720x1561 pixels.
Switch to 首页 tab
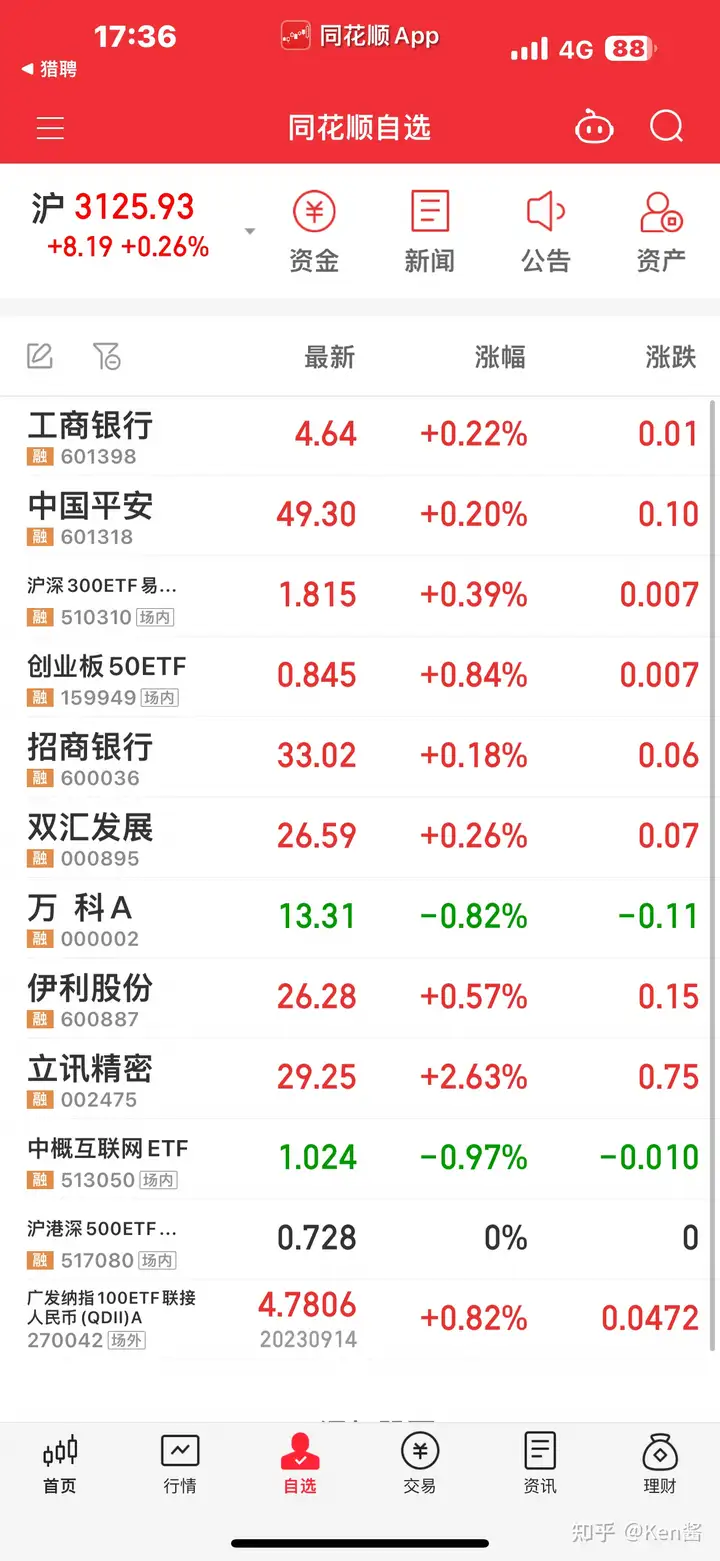point(60,1464)
